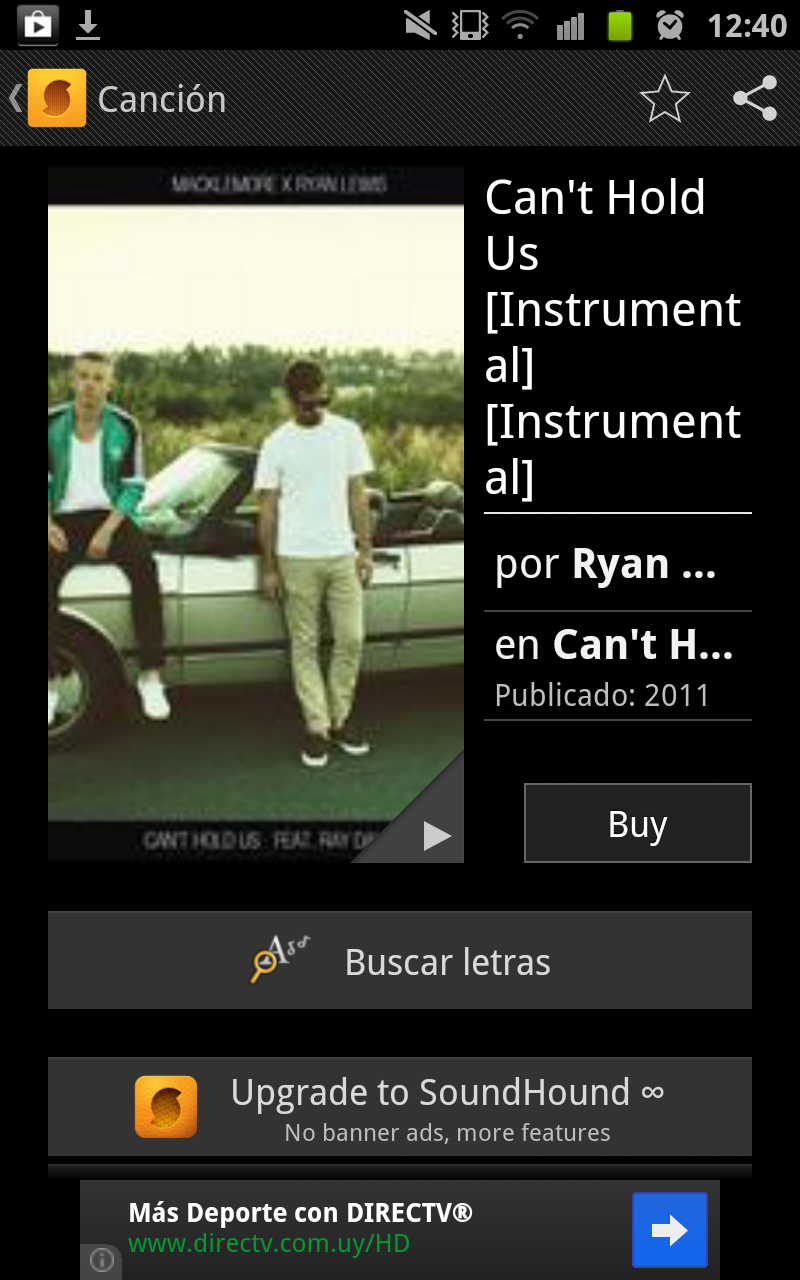Go back via the SoundHound logo
This screenshot has width=800, height=1280.
pyautogui.click(x=55, y=98)
